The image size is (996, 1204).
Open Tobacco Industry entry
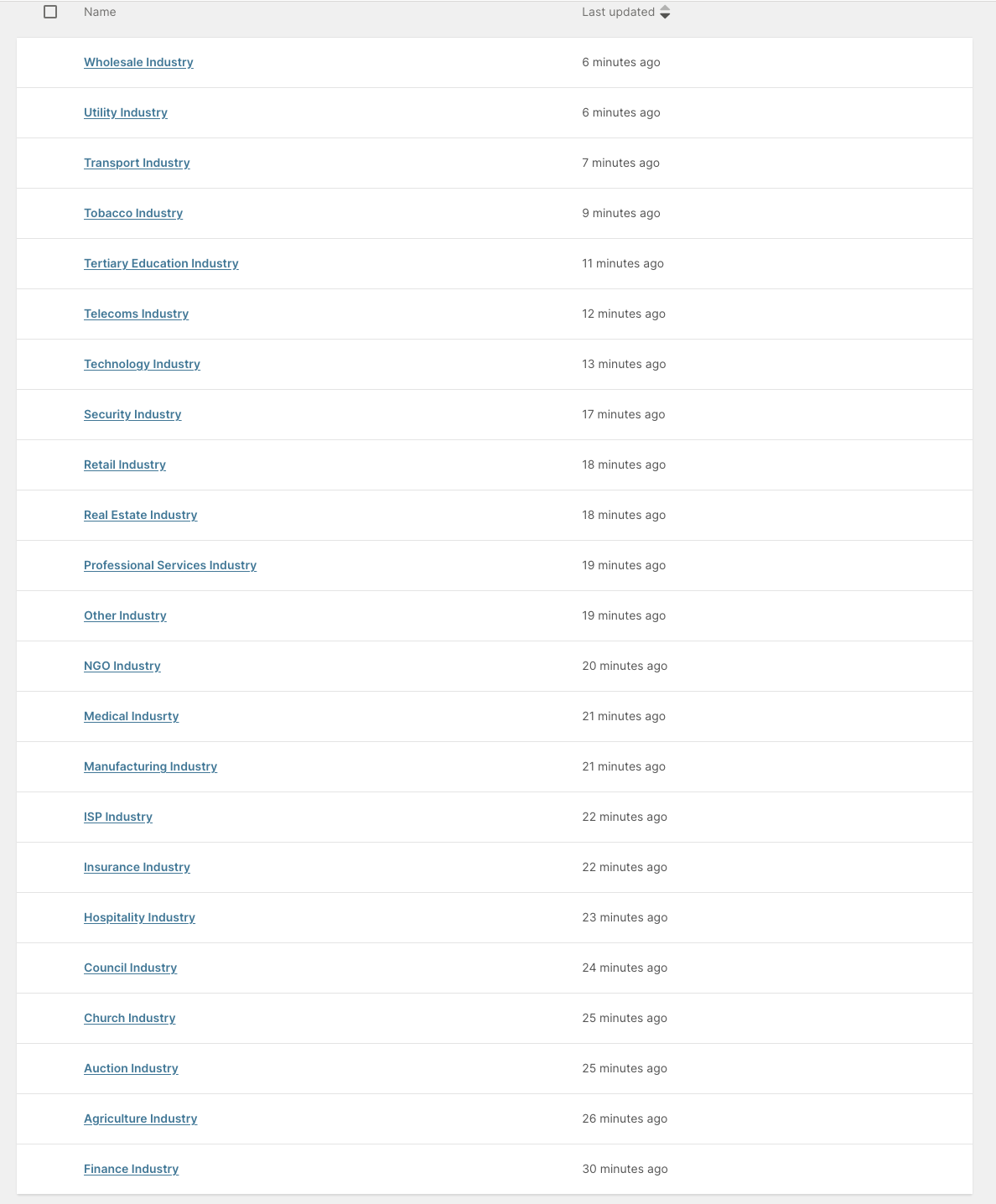point(133,213)
